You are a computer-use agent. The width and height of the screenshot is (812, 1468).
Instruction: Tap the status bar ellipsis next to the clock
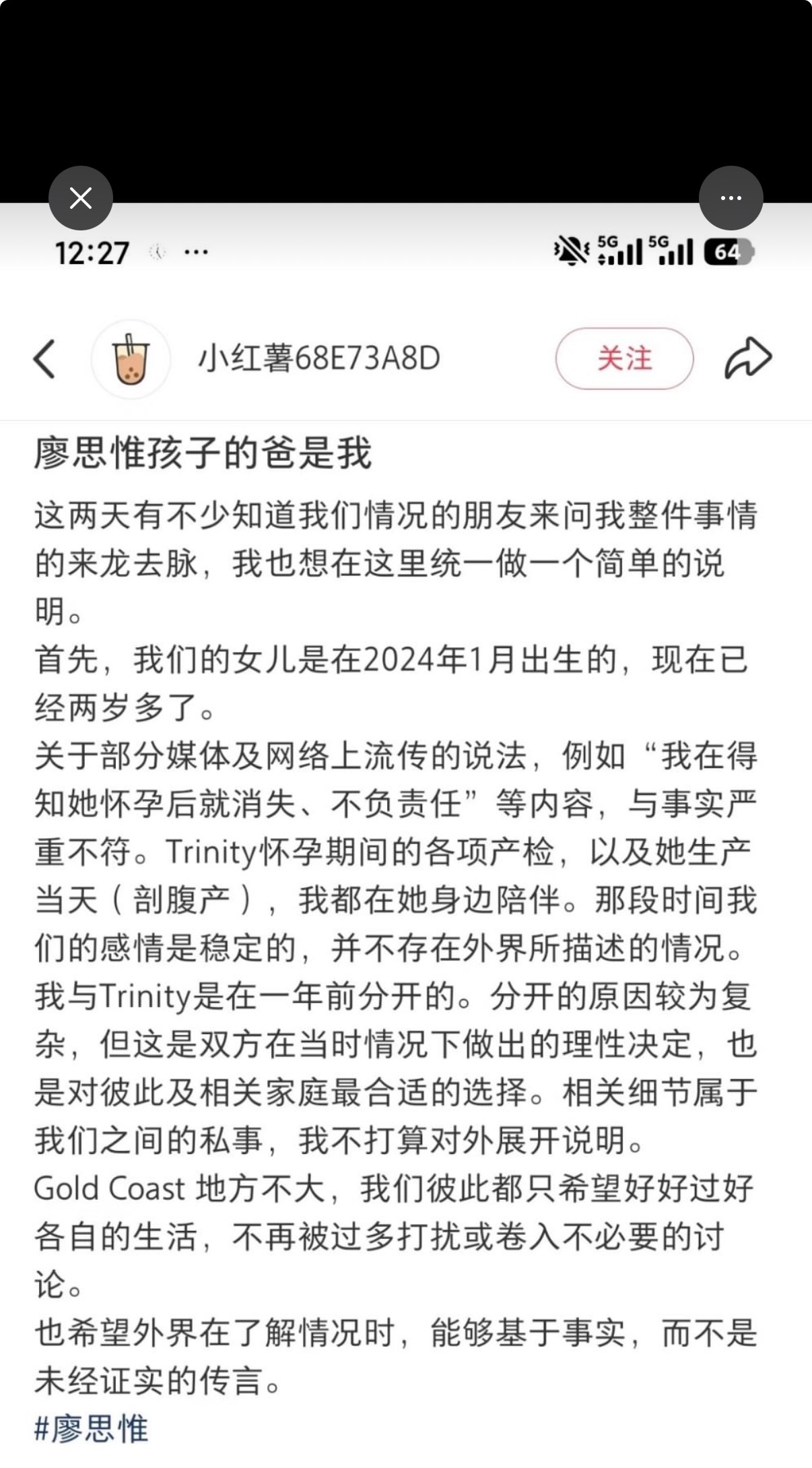[196, 253]
